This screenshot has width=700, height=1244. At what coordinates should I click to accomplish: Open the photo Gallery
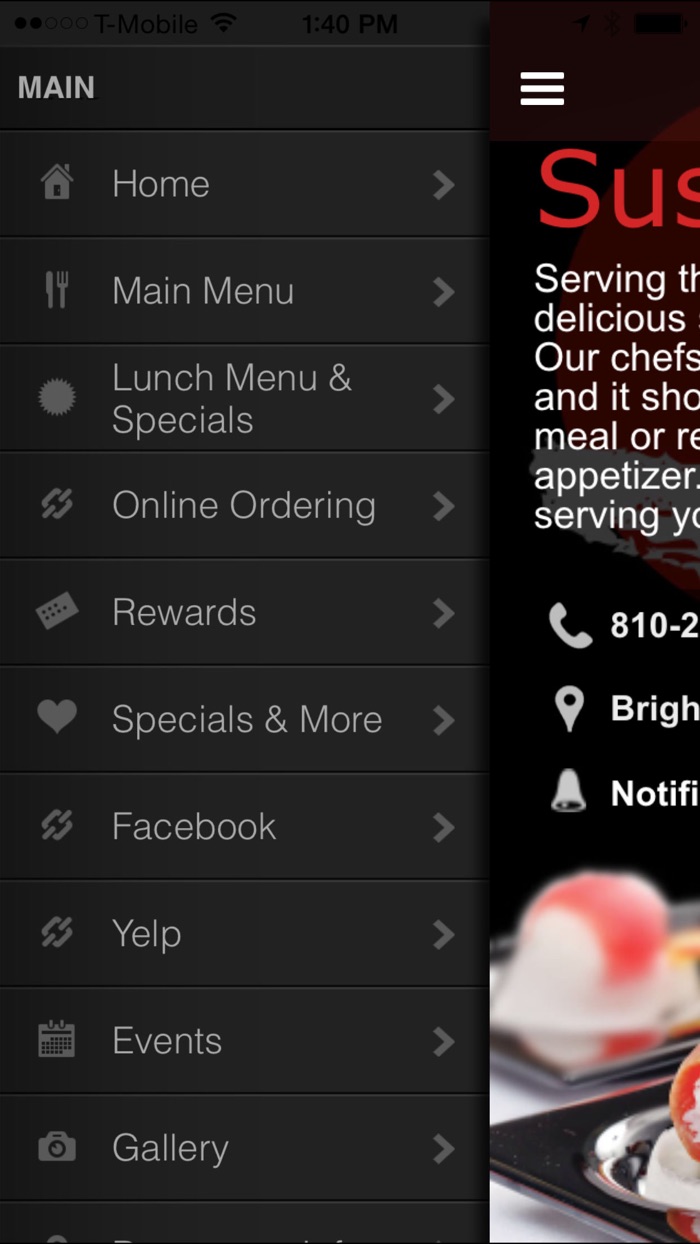point(245,1147)
